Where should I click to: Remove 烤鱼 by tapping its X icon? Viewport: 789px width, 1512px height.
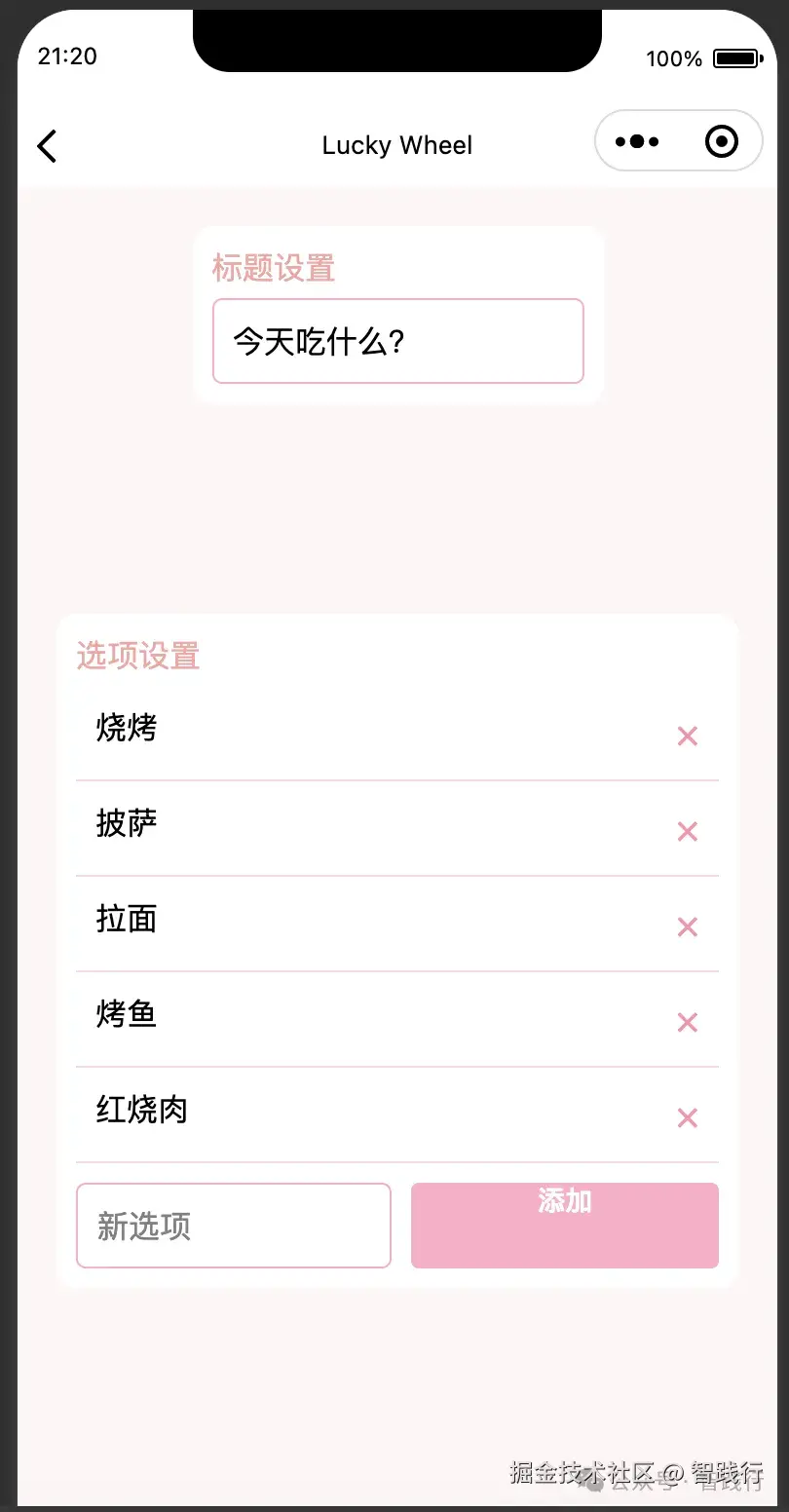(687, 1022)
